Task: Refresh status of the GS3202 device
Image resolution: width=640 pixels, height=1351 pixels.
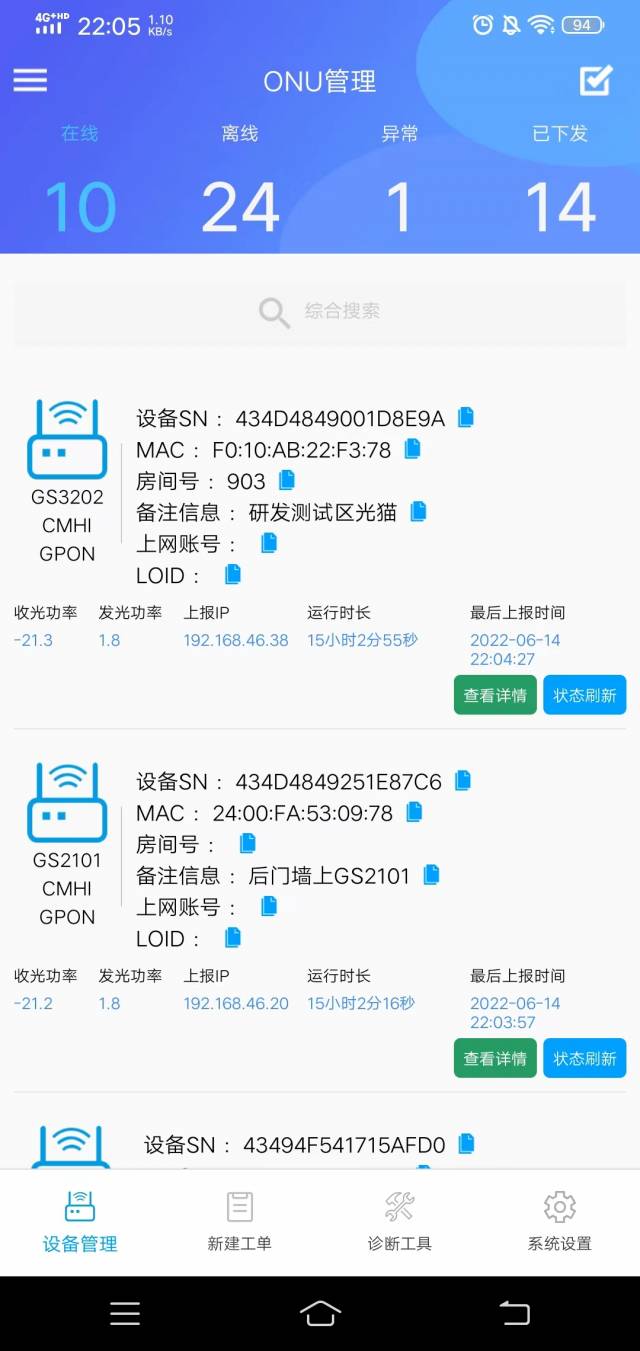Action: click(x=585, y=695)
